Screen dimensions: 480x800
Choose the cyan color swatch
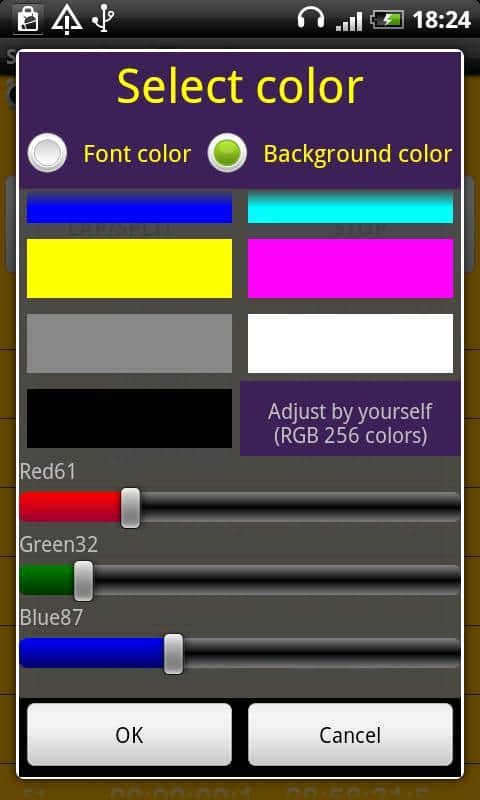click(350, 208)
